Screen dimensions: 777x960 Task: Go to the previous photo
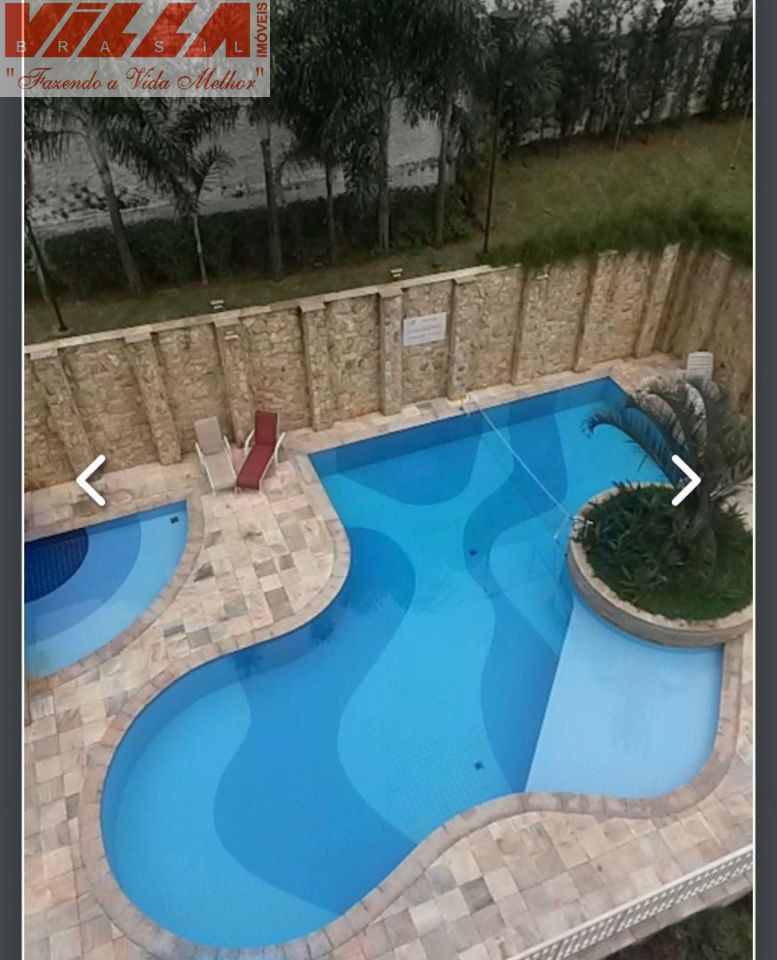[x=91, y=481]
